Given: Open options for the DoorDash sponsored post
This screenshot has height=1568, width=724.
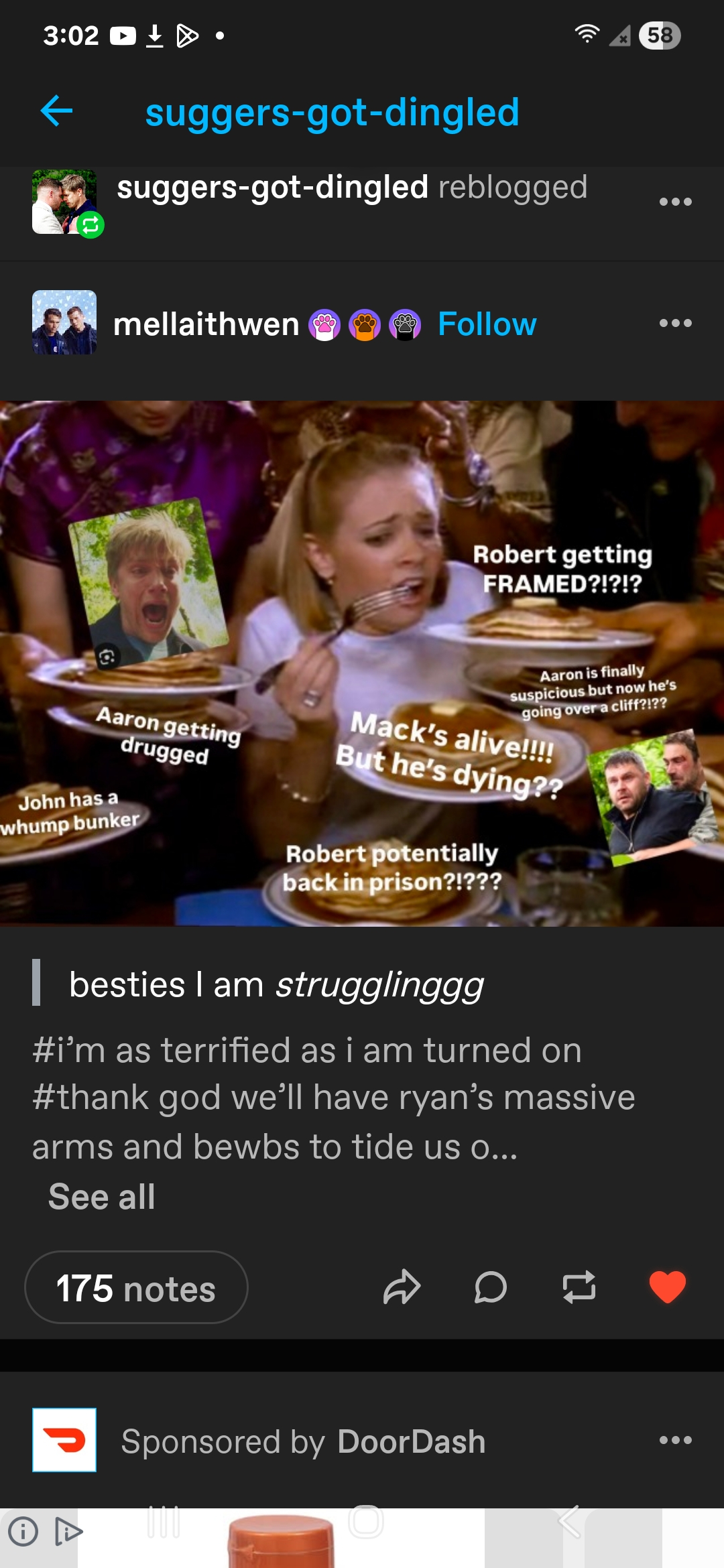Looking at the screenshot, I should [675, 1440].
